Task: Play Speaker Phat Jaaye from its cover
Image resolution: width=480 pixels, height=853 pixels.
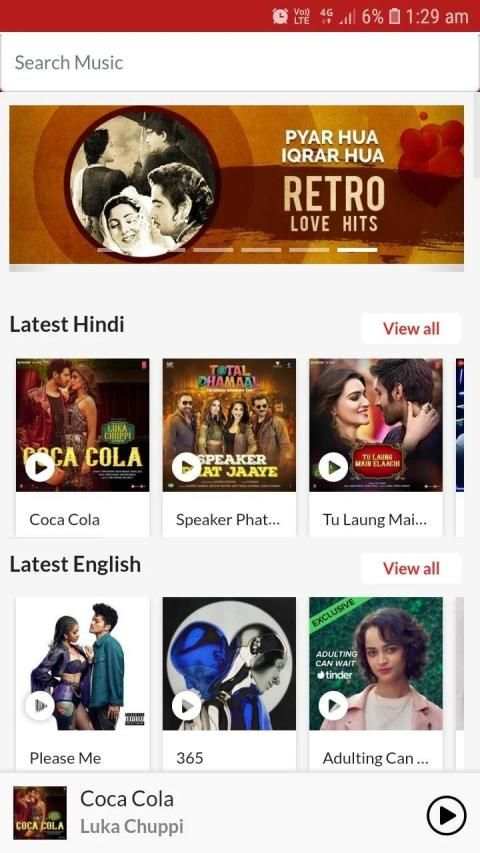Action: tap(187, 467)
